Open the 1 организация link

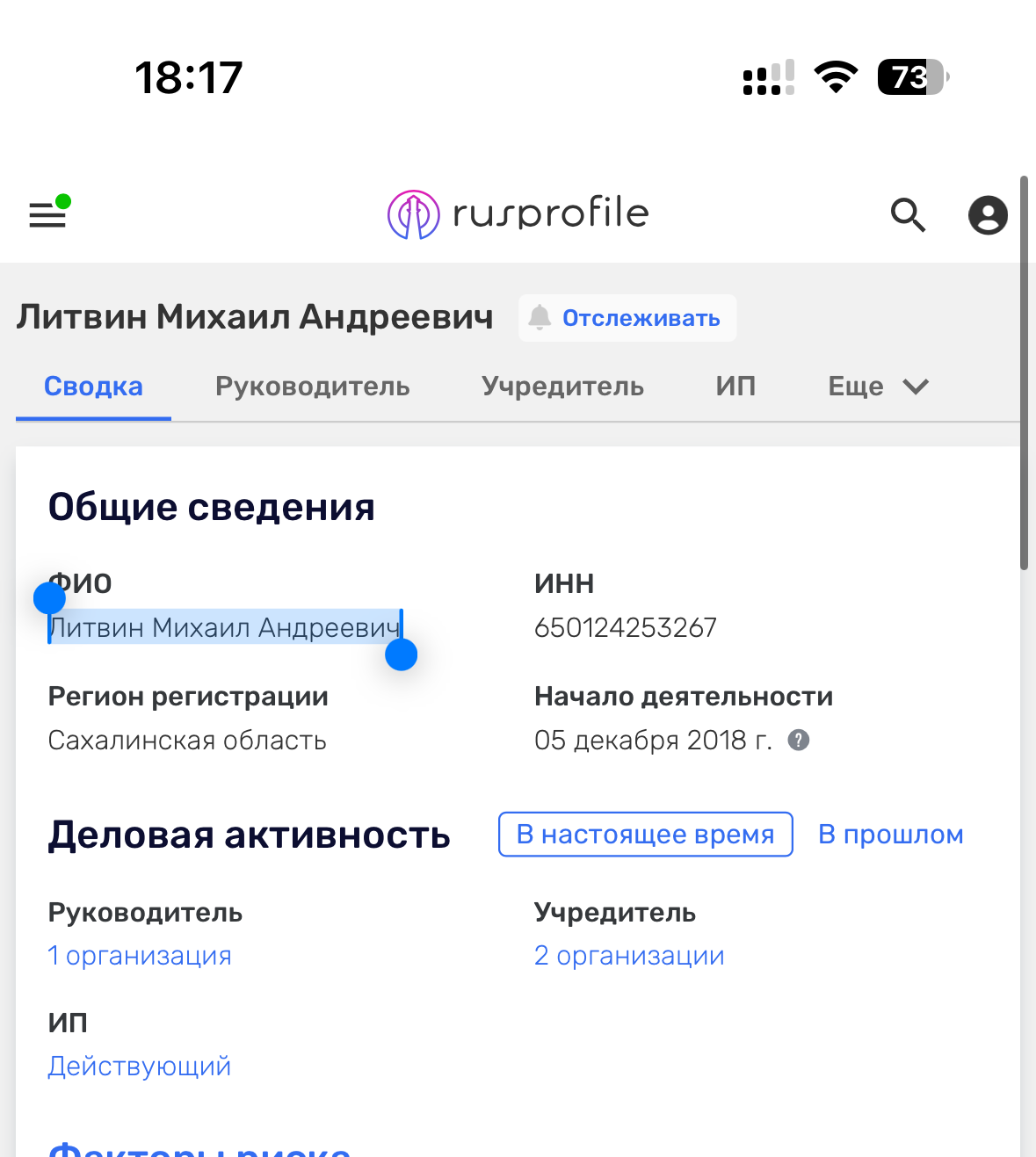tap(140, 956)
